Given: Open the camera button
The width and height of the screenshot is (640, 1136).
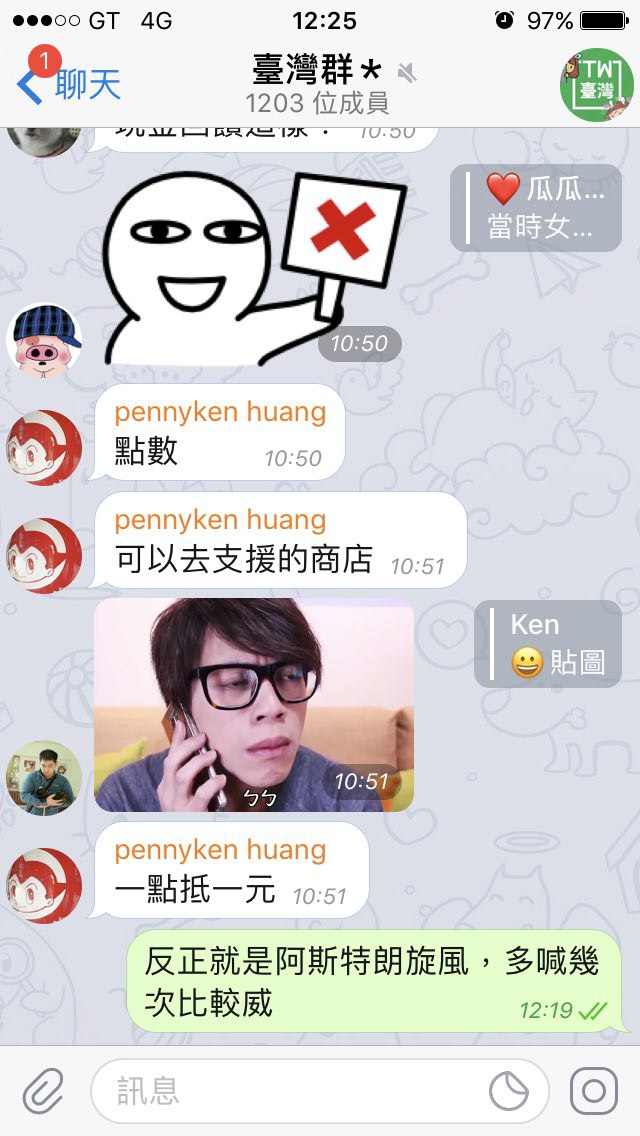Looking at the screenshot, I should click(594, 1091).
